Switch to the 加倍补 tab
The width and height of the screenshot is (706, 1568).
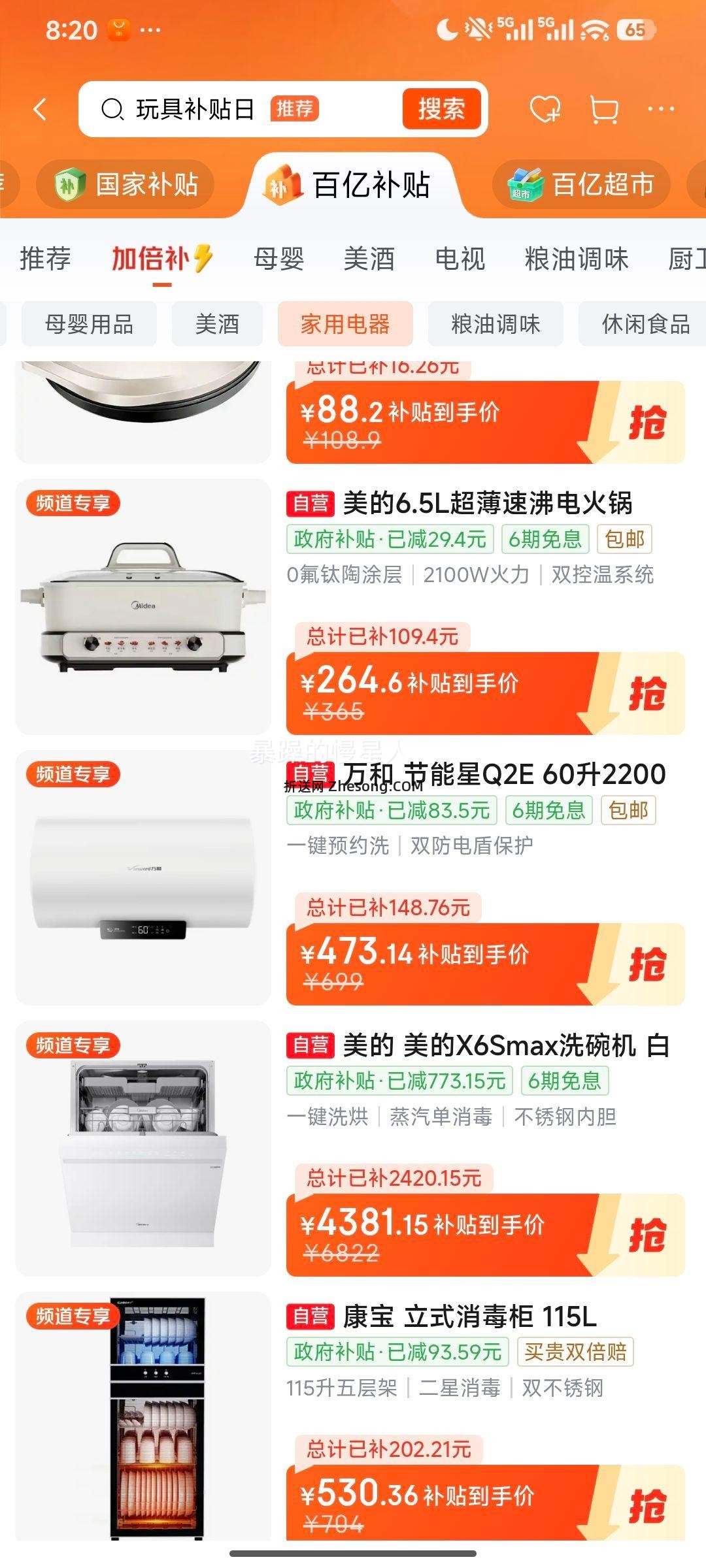pos(159,259)
